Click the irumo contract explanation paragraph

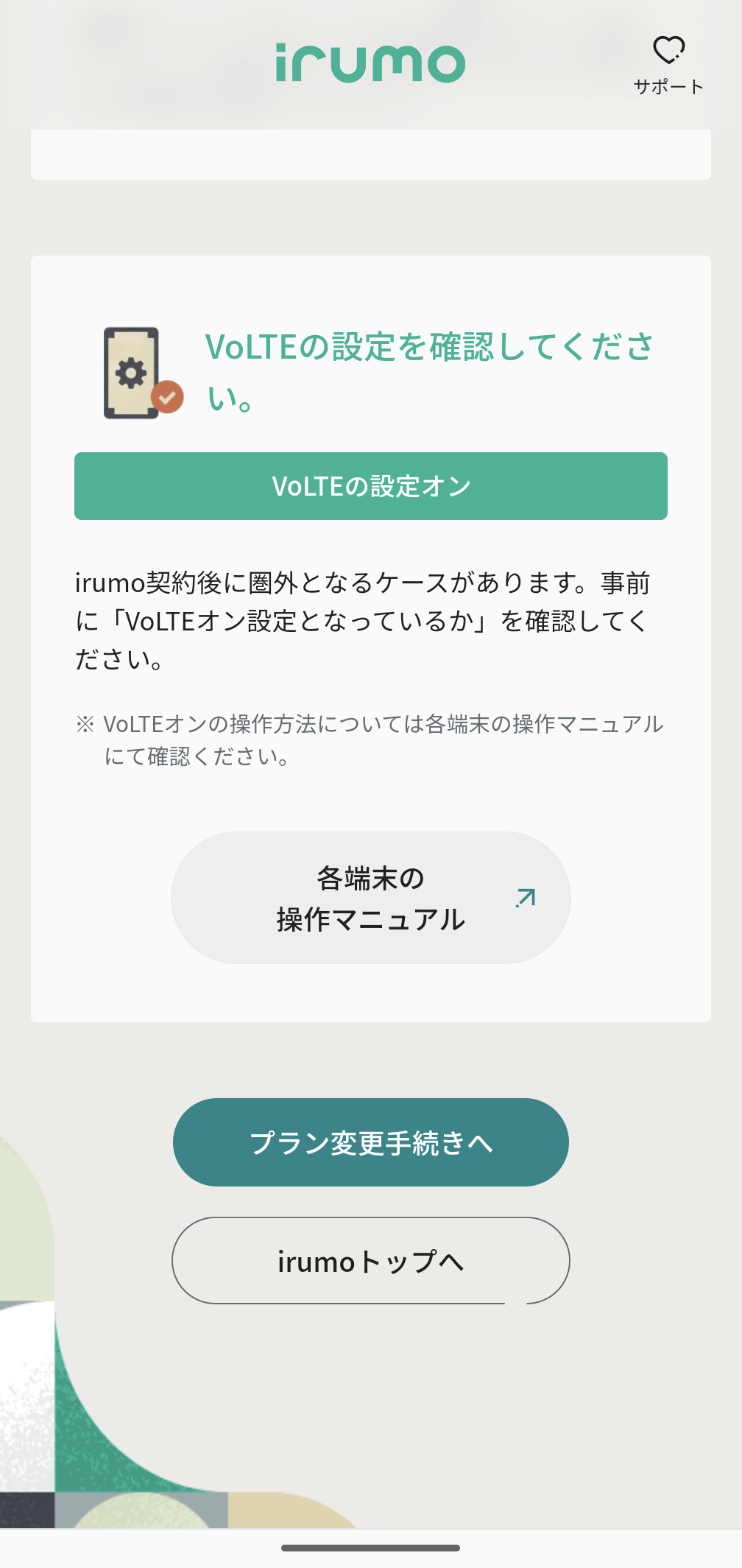click(x=368, y=617)
